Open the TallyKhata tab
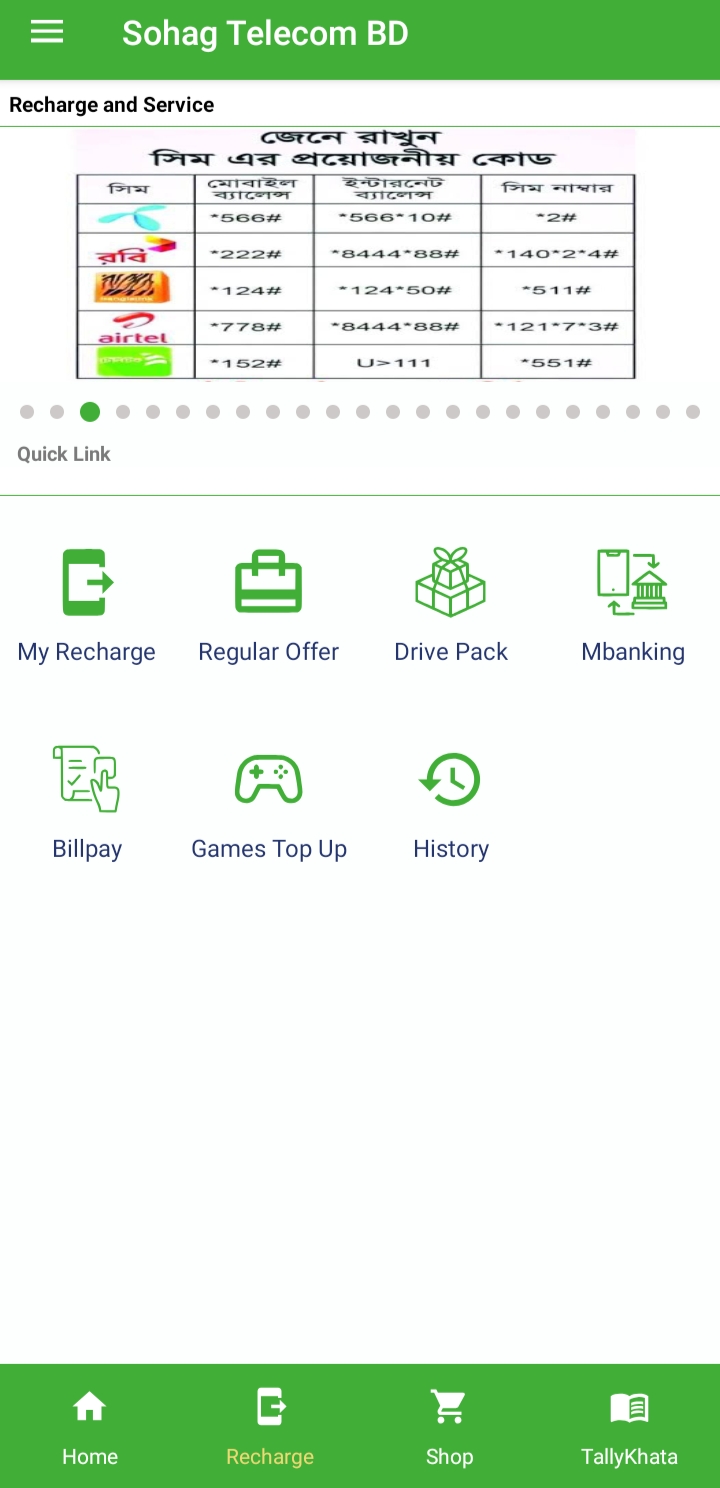 (x=629, y=1426)
